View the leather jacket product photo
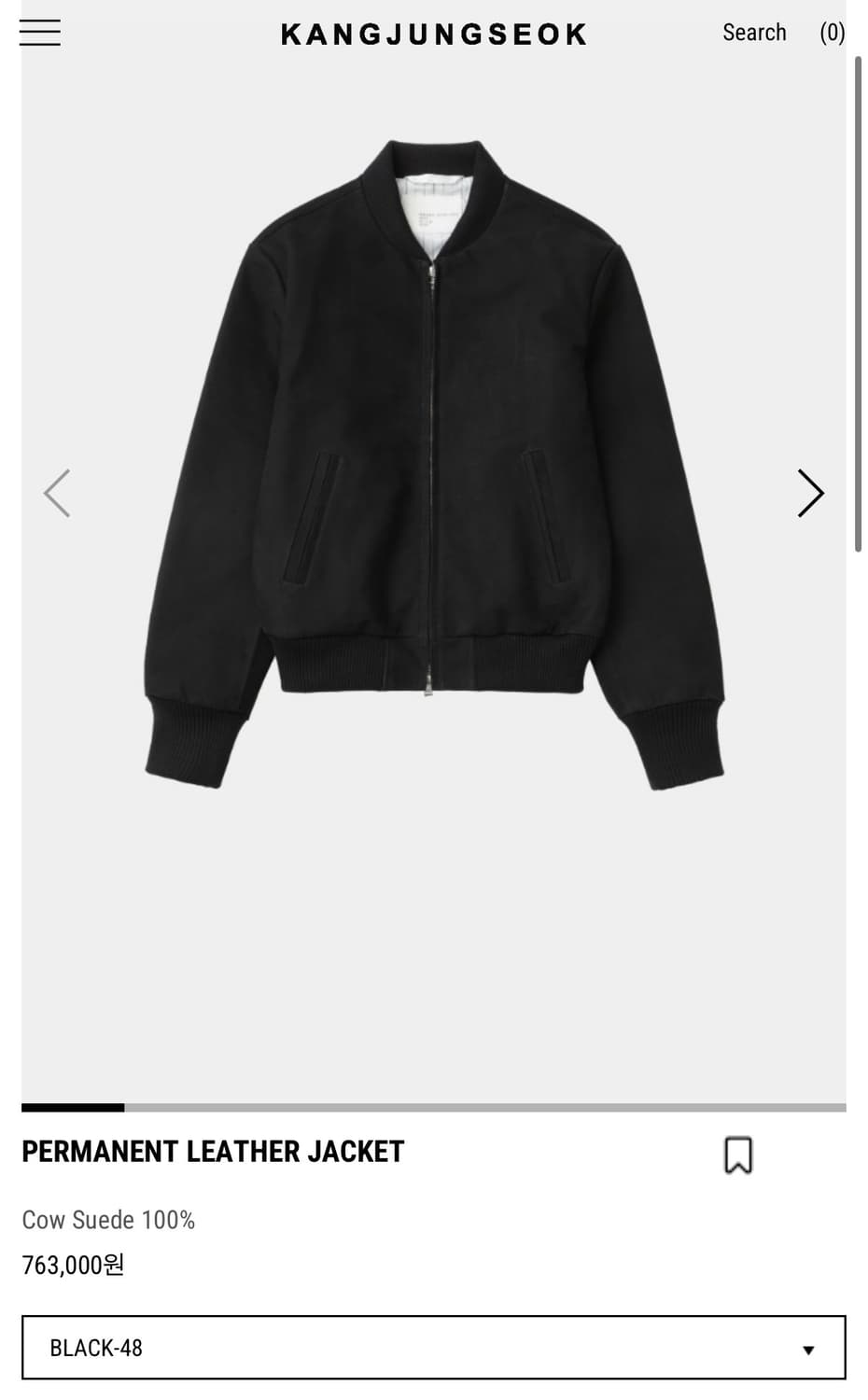Screen dimensions: 868x1400 [434, 467]
